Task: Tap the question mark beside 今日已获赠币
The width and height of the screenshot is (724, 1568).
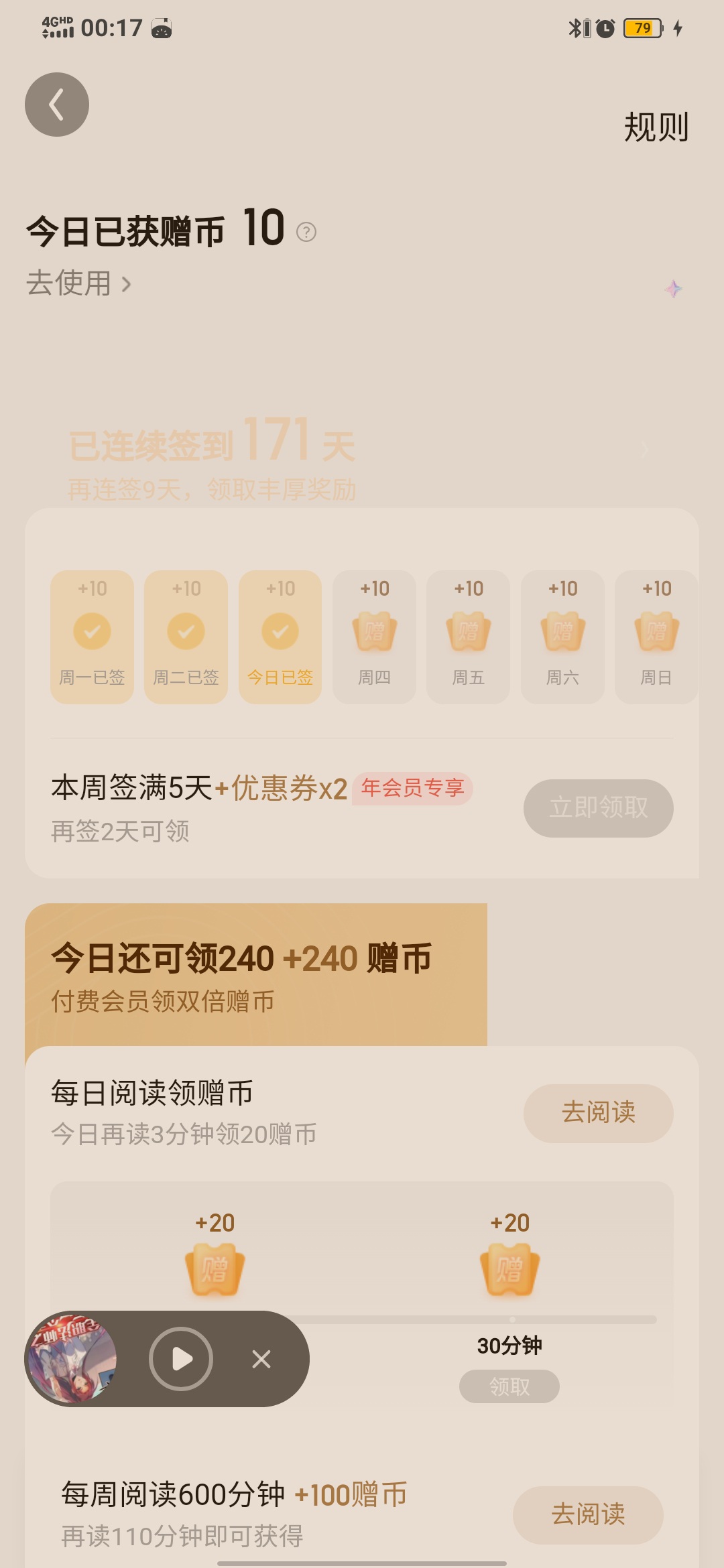Action: [306, 232]
